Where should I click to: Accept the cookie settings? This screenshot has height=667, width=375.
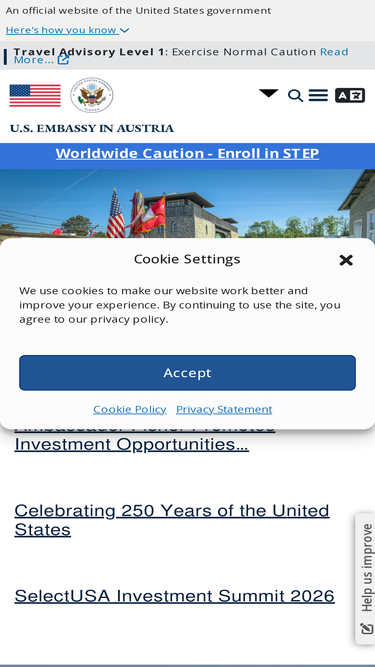pyautogui.click(x=187, y=373)
